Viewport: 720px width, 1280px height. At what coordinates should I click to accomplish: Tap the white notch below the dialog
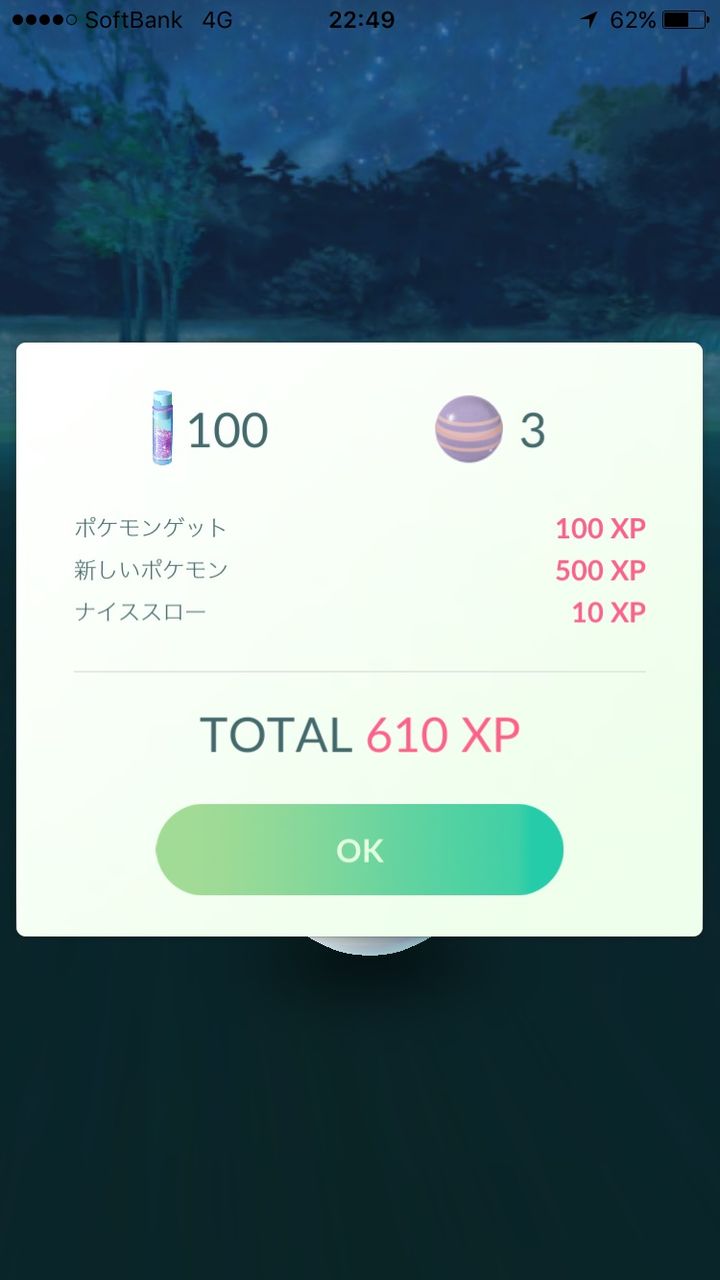pyautogui.click(x=360, y=945)
